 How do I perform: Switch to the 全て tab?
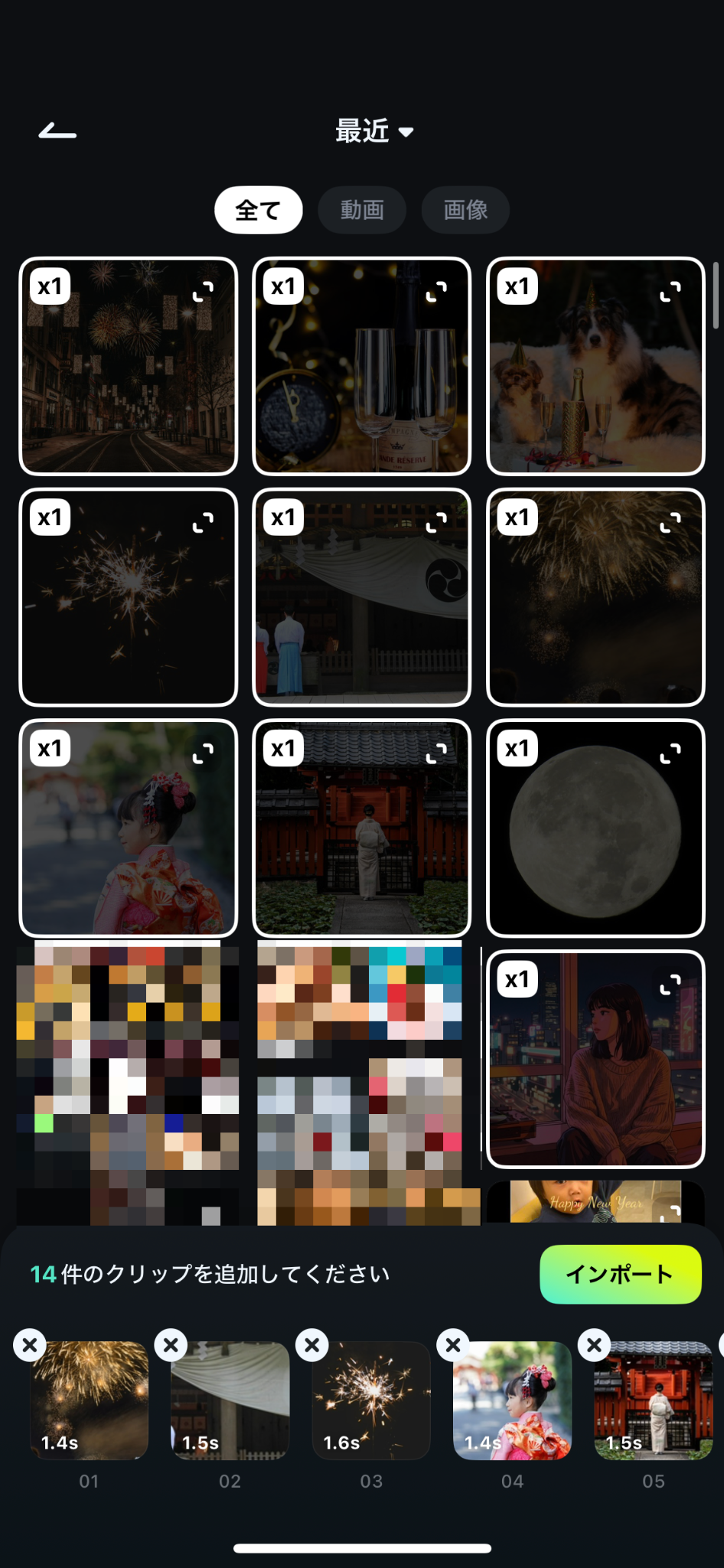click(x=258, y=210)
